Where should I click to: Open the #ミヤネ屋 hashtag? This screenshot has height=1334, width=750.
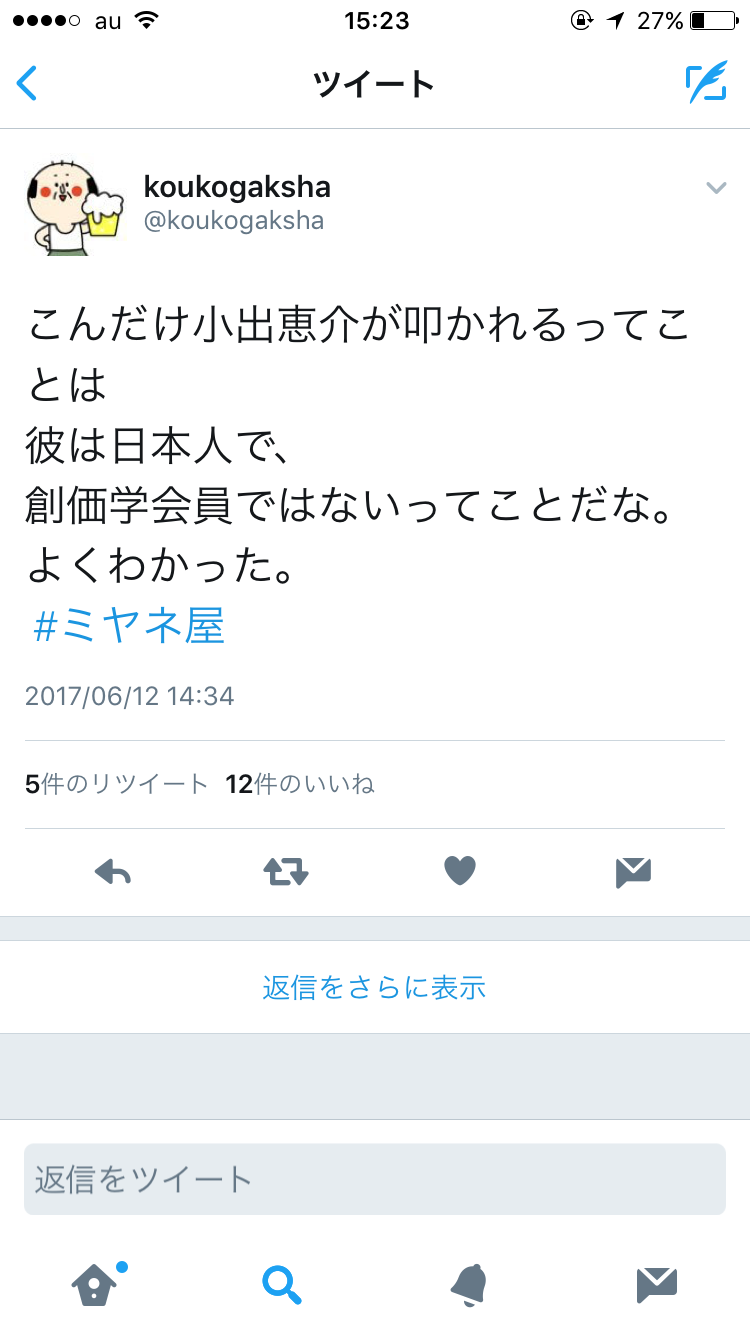click(x=129, y=627)
